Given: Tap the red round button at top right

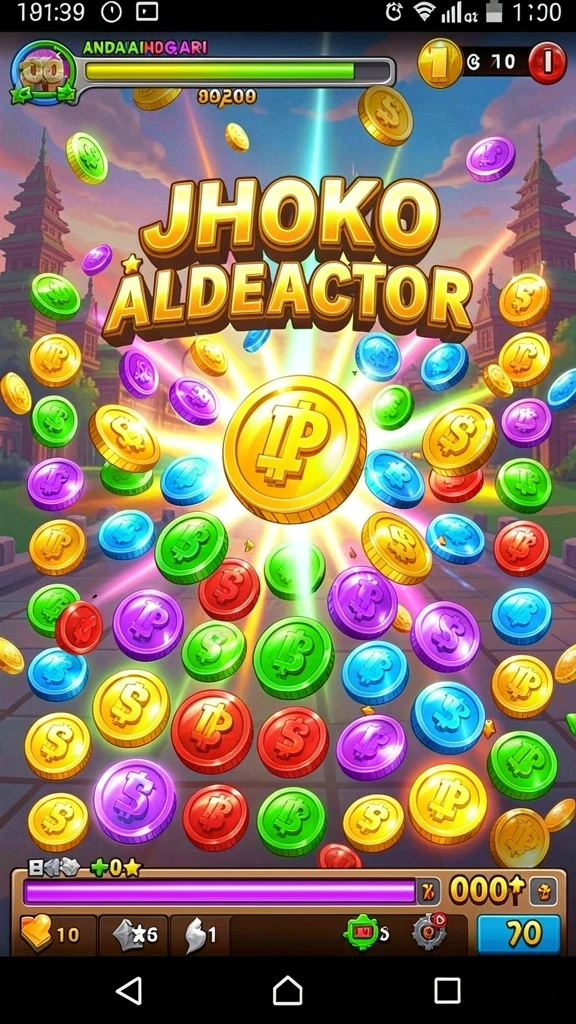Looking at the screenshot, I should click(547, 63).
